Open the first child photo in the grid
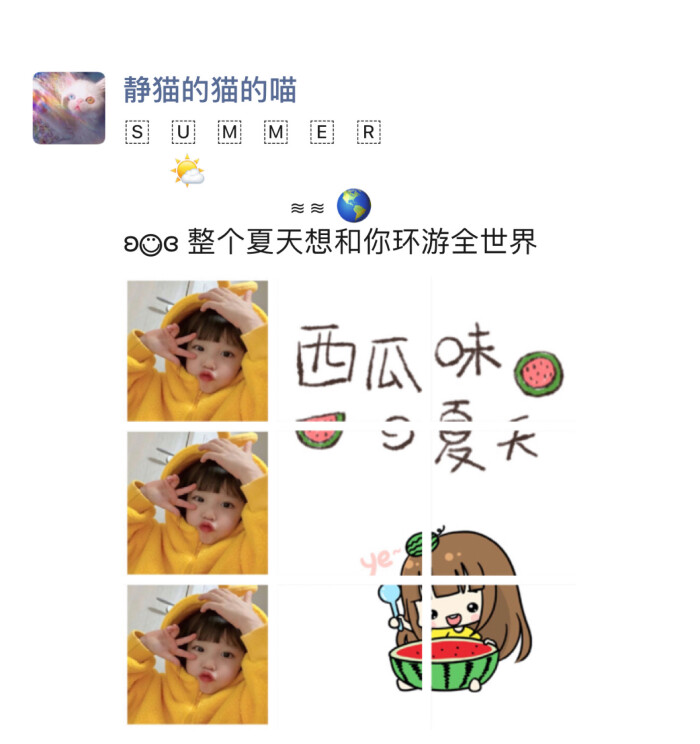 click(x=198, y=350)
